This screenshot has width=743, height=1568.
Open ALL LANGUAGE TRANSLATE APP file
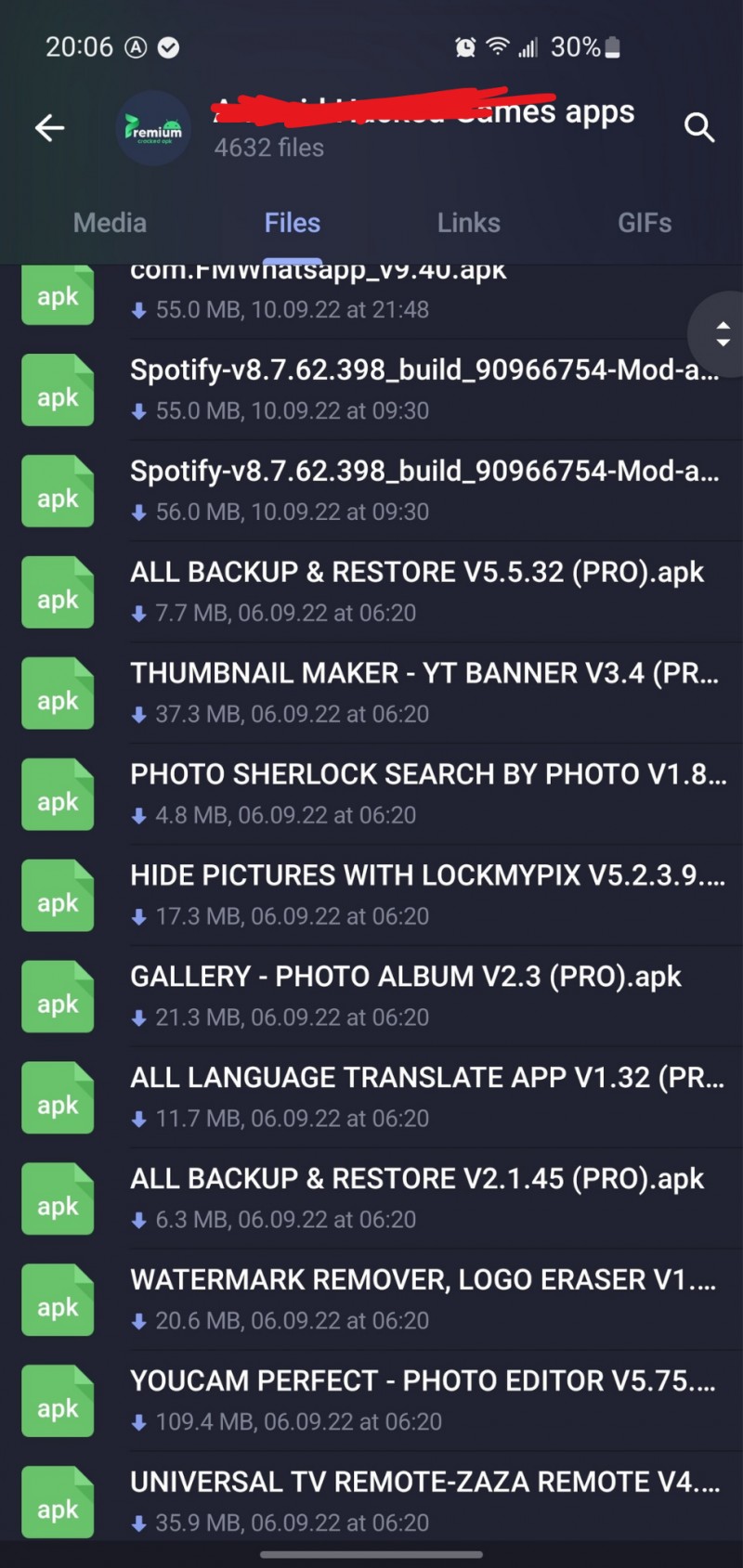tap(371, 1098)
